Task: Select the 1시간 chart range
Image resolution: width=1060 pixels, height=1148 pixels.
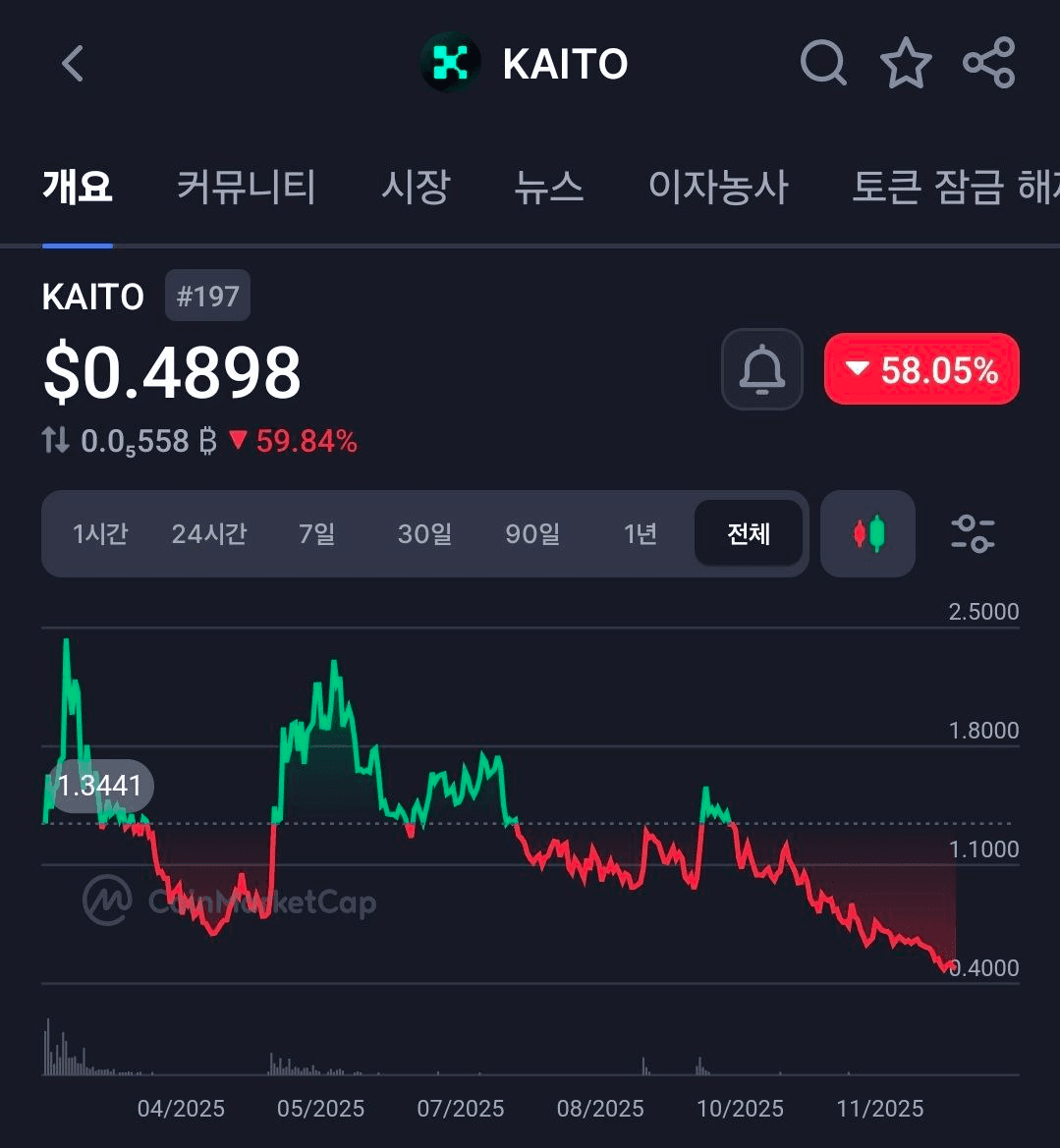Action: coord(100,534)
